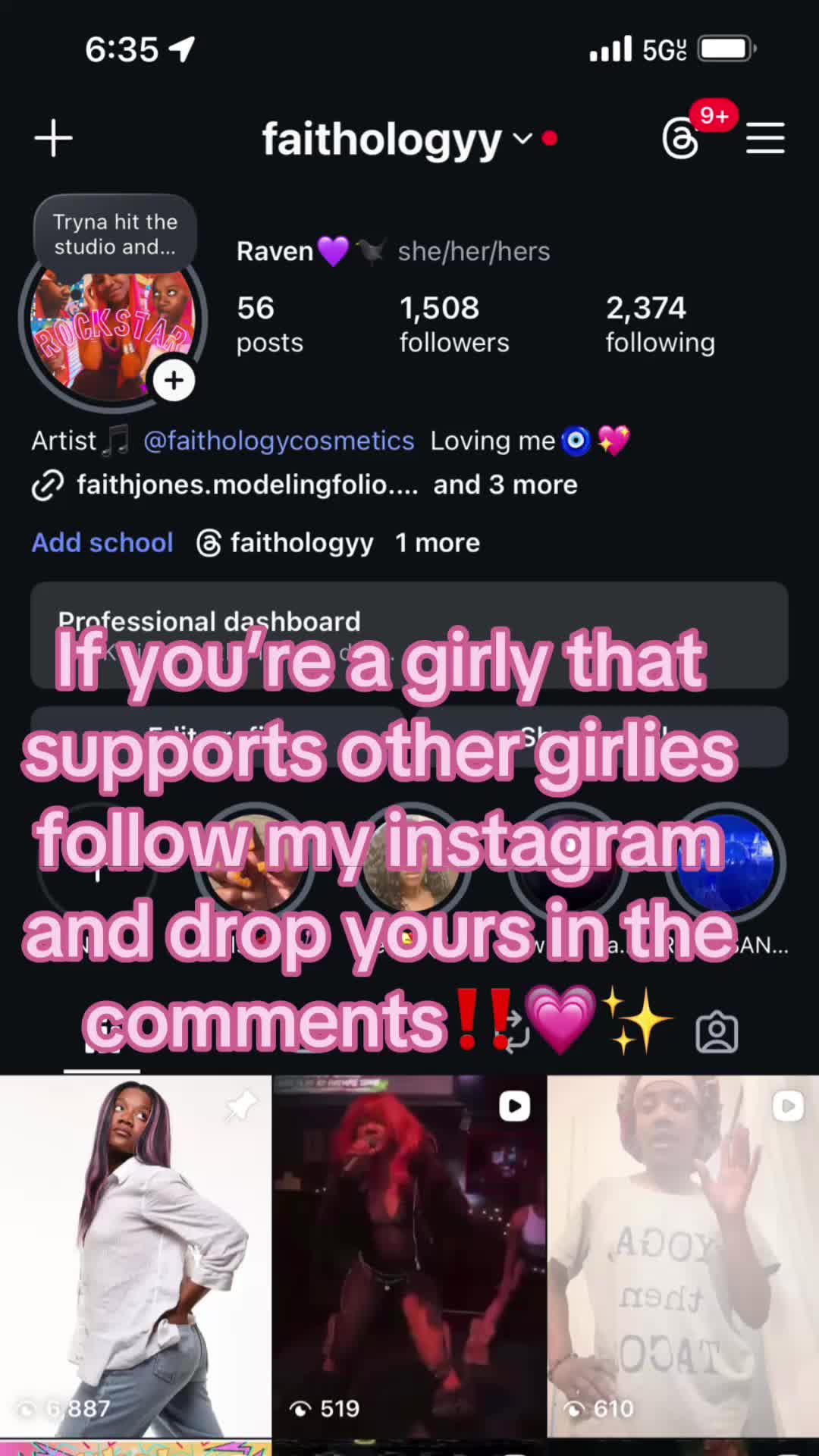Switch to the tagged photos tab
This screenshot has width=819, height=1456.
pos(717,1031)
